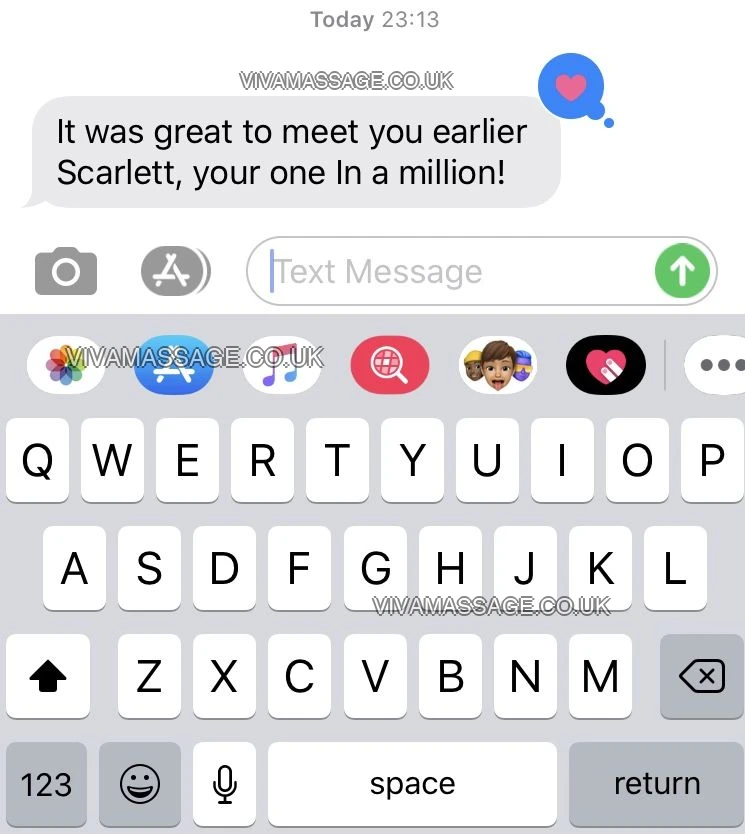Viewport: 745px width, 834px height.
Task: Start dictation with the microphone key
Action: click(225, 784)
